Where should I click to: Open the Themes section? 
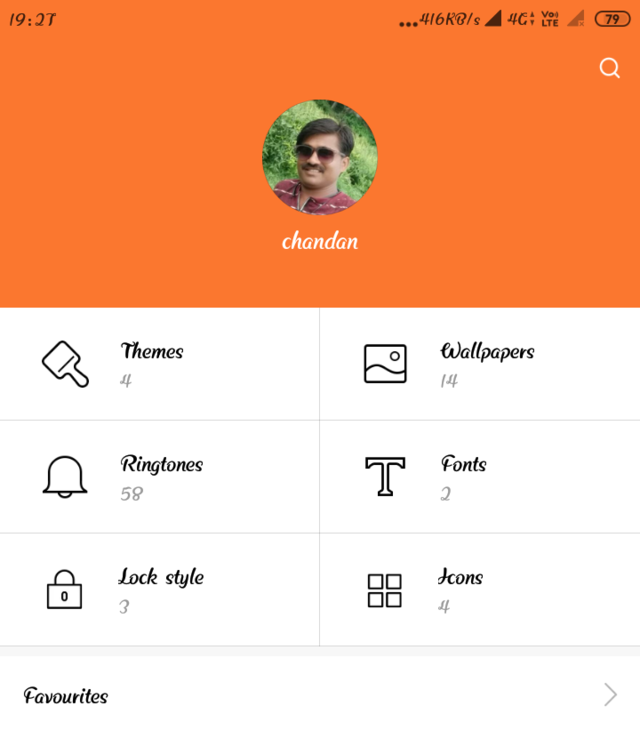pyautogui.click(x=159, y=364)
